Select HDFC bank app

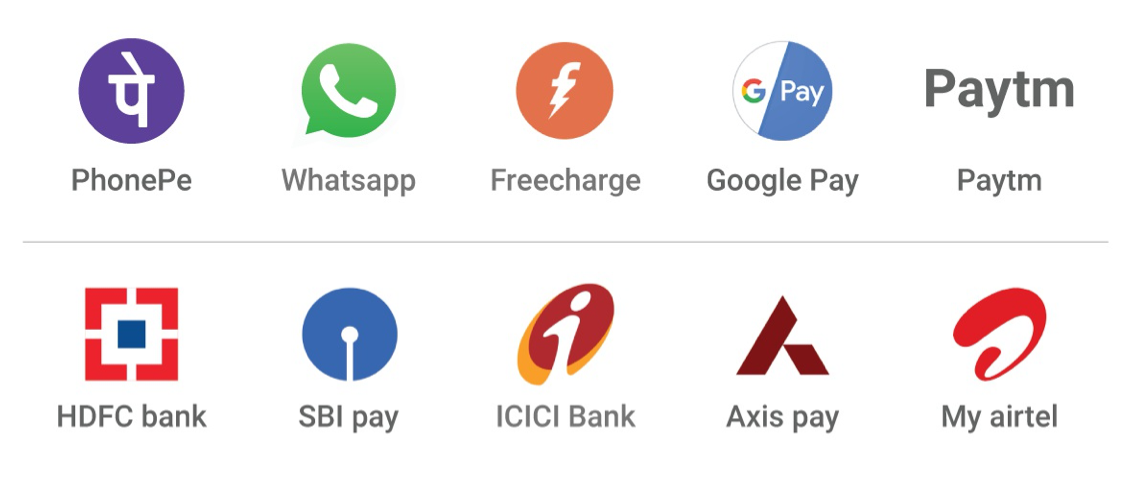click(x=131, y=335)
